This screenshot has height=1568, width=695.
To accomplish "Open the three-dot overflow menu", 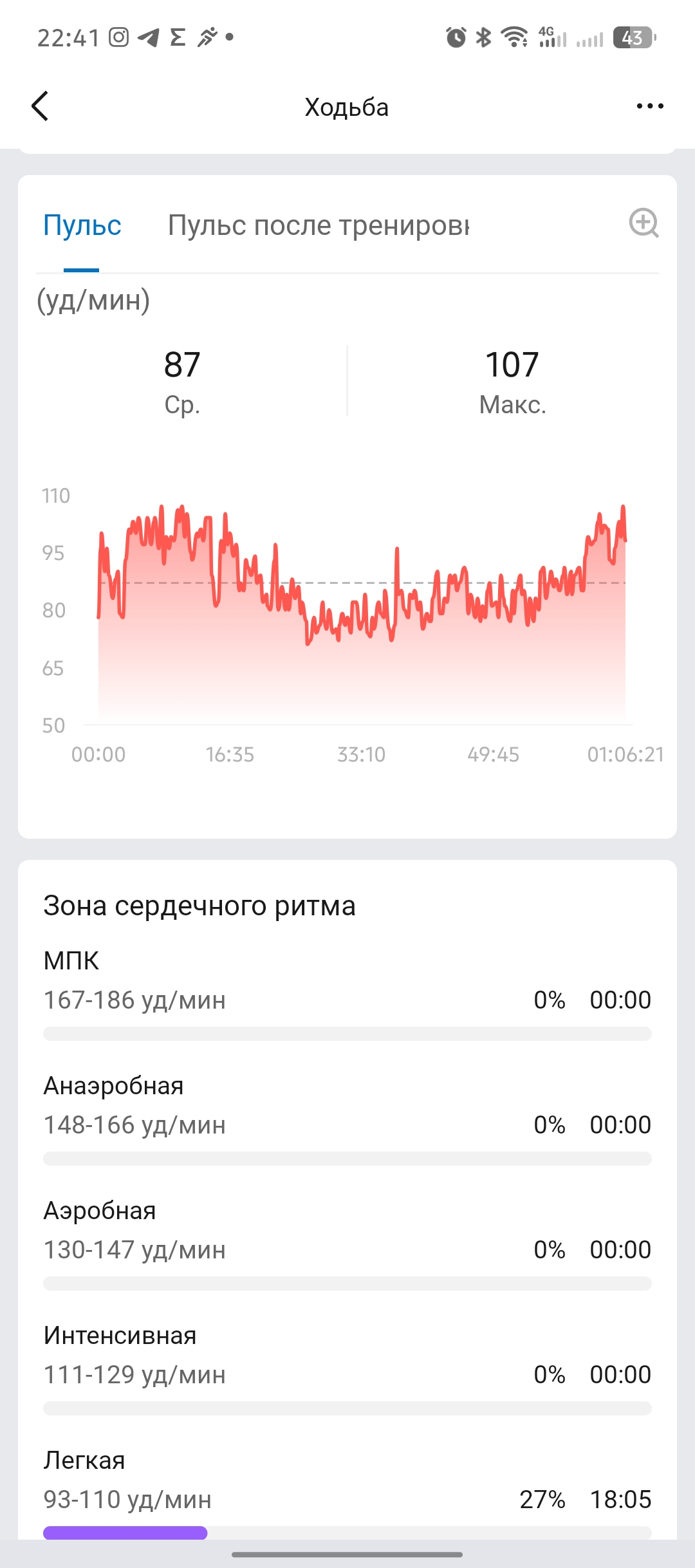I will pos(650,106).
